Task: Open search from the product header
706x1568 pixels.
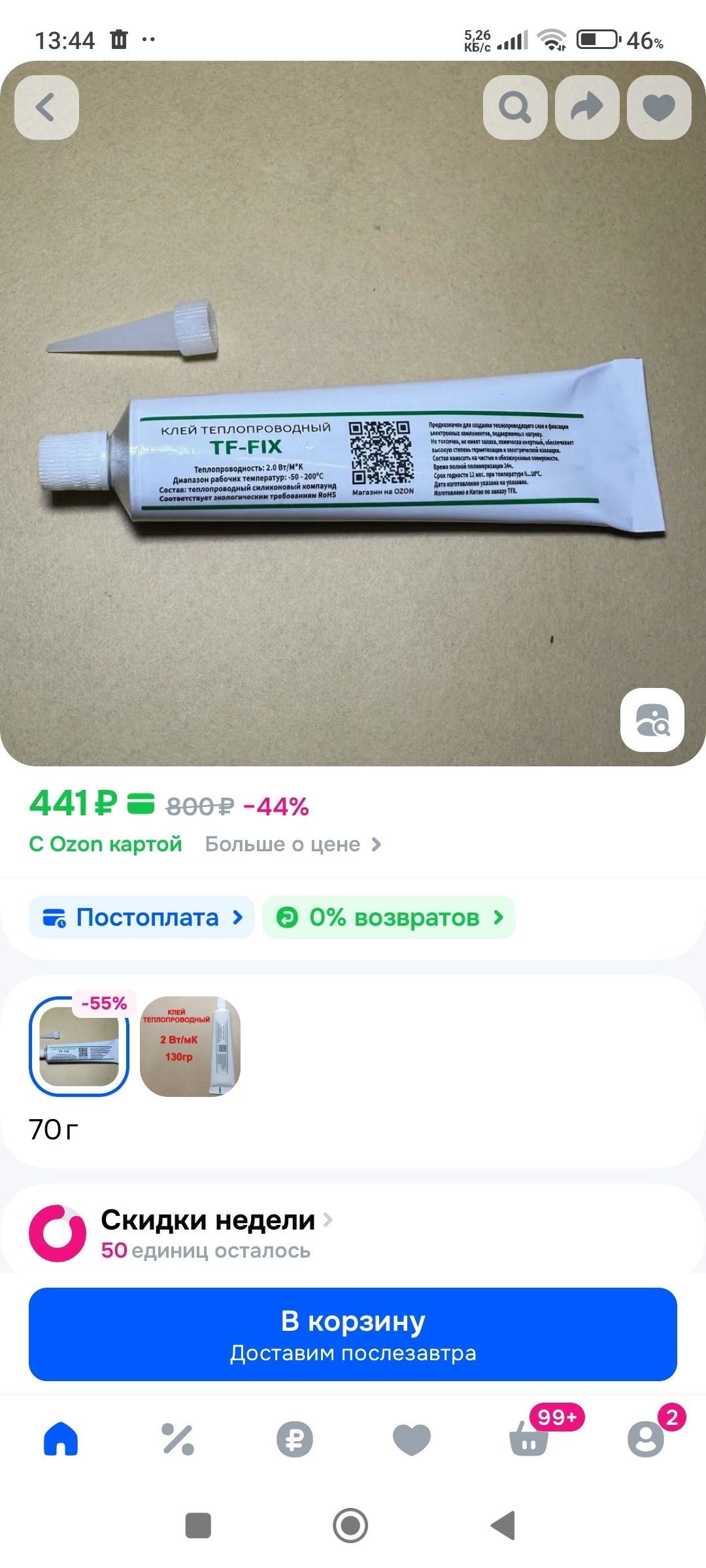Action: click(x=515, y=107)
